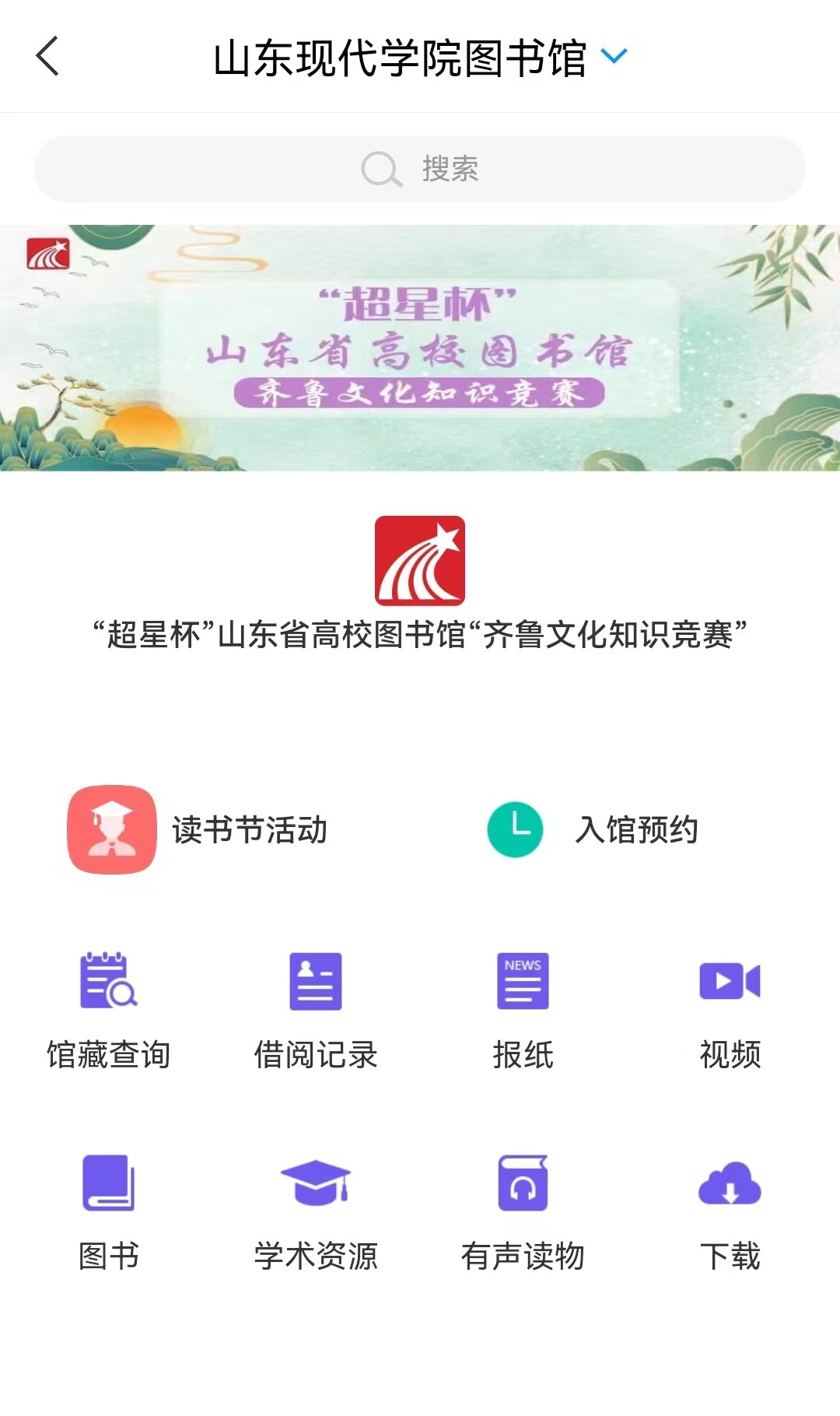Open 有声读物 audiobooks
Viewport: 840px width, 1416px height.
(523, 1212)
